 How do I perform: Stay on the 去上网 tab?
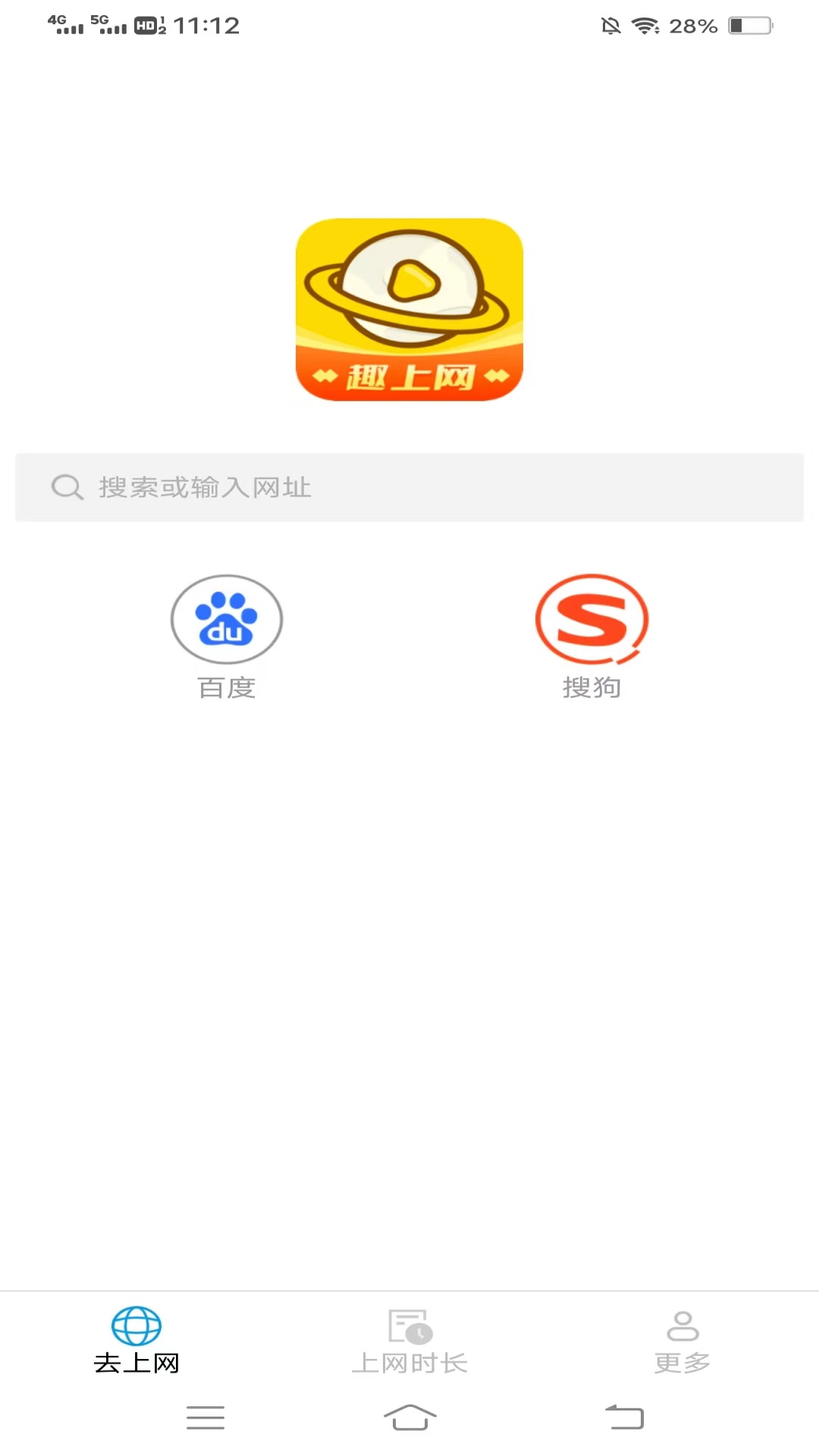point(136,1342)
